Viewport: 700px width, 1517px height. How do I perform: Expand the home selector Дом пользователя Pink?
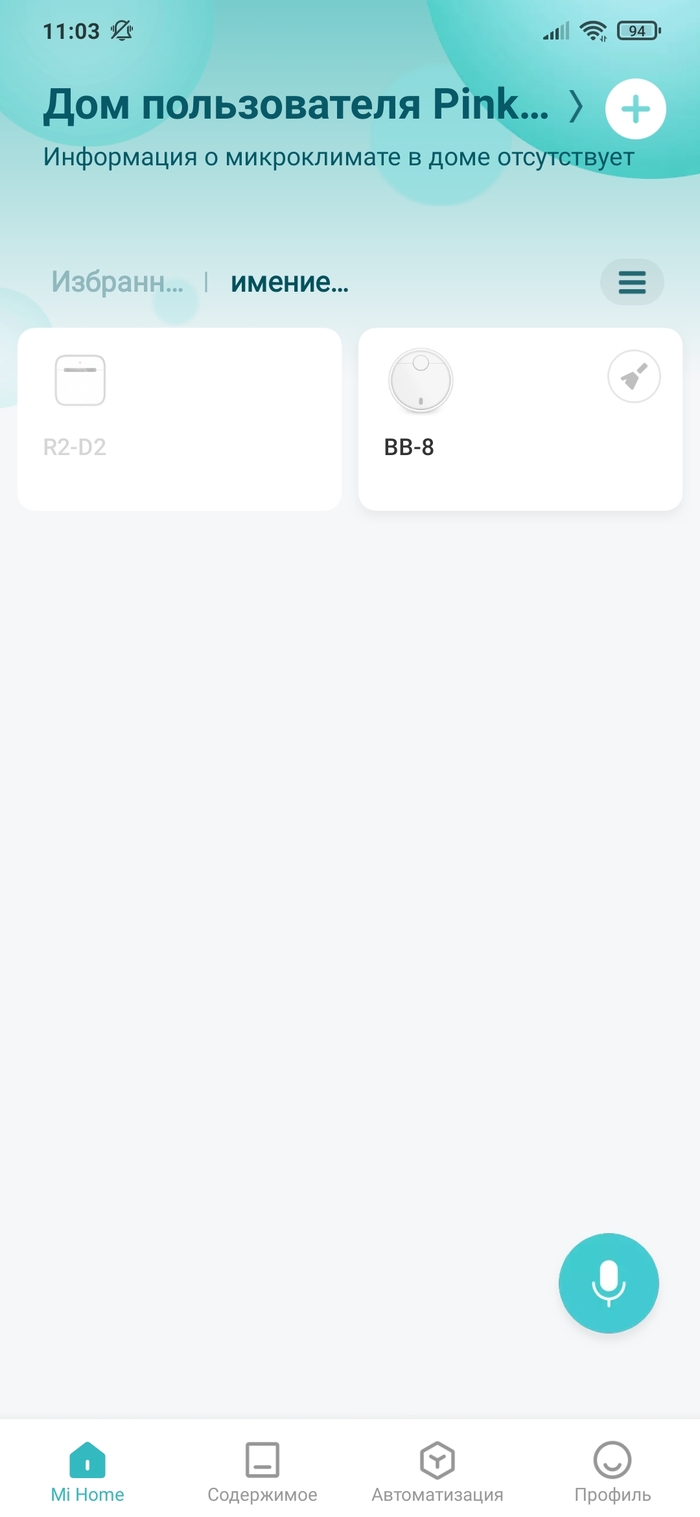click(x=310, y=106)
